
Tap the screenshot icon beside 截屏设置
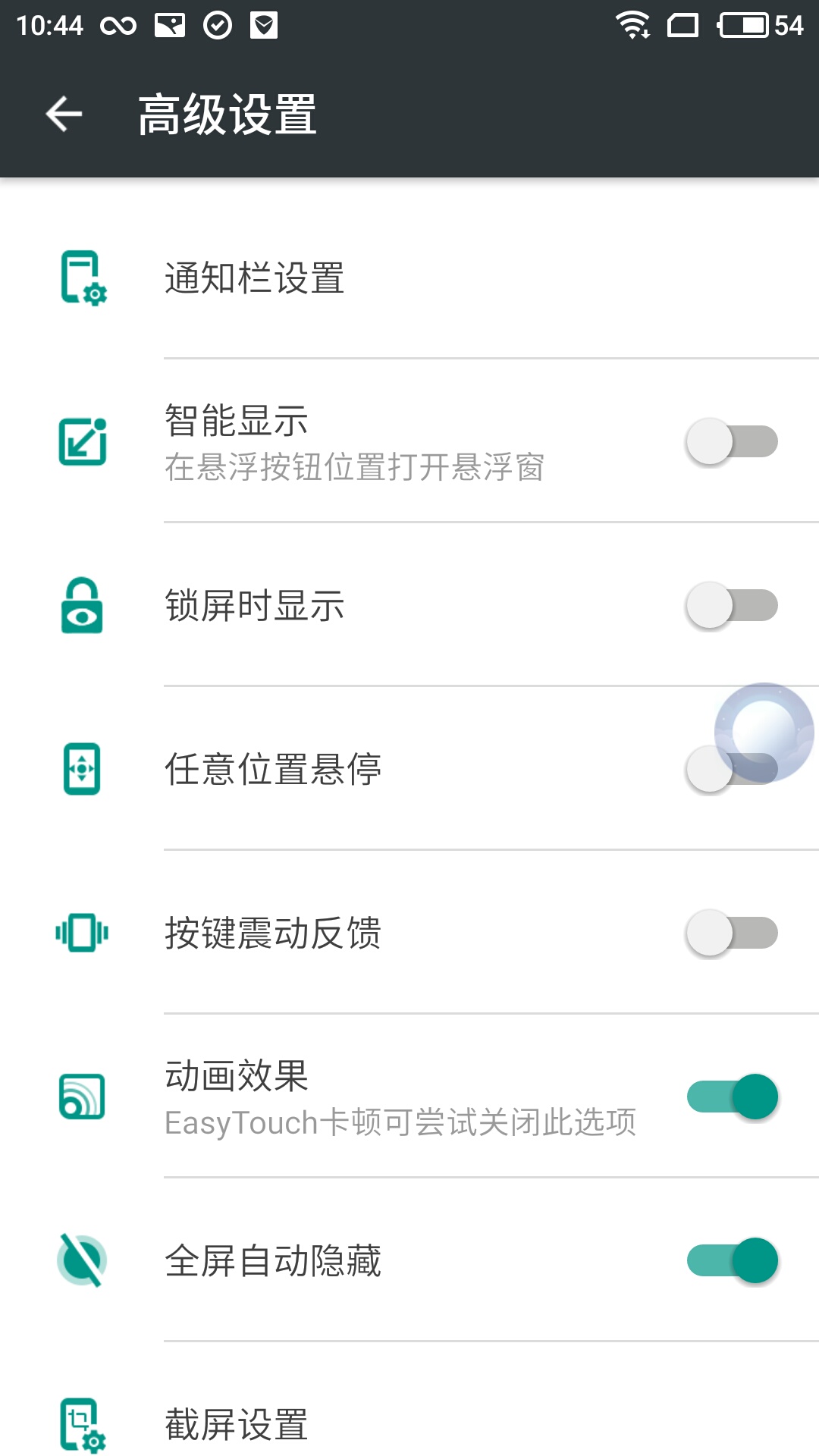[x=81, y=1422]
